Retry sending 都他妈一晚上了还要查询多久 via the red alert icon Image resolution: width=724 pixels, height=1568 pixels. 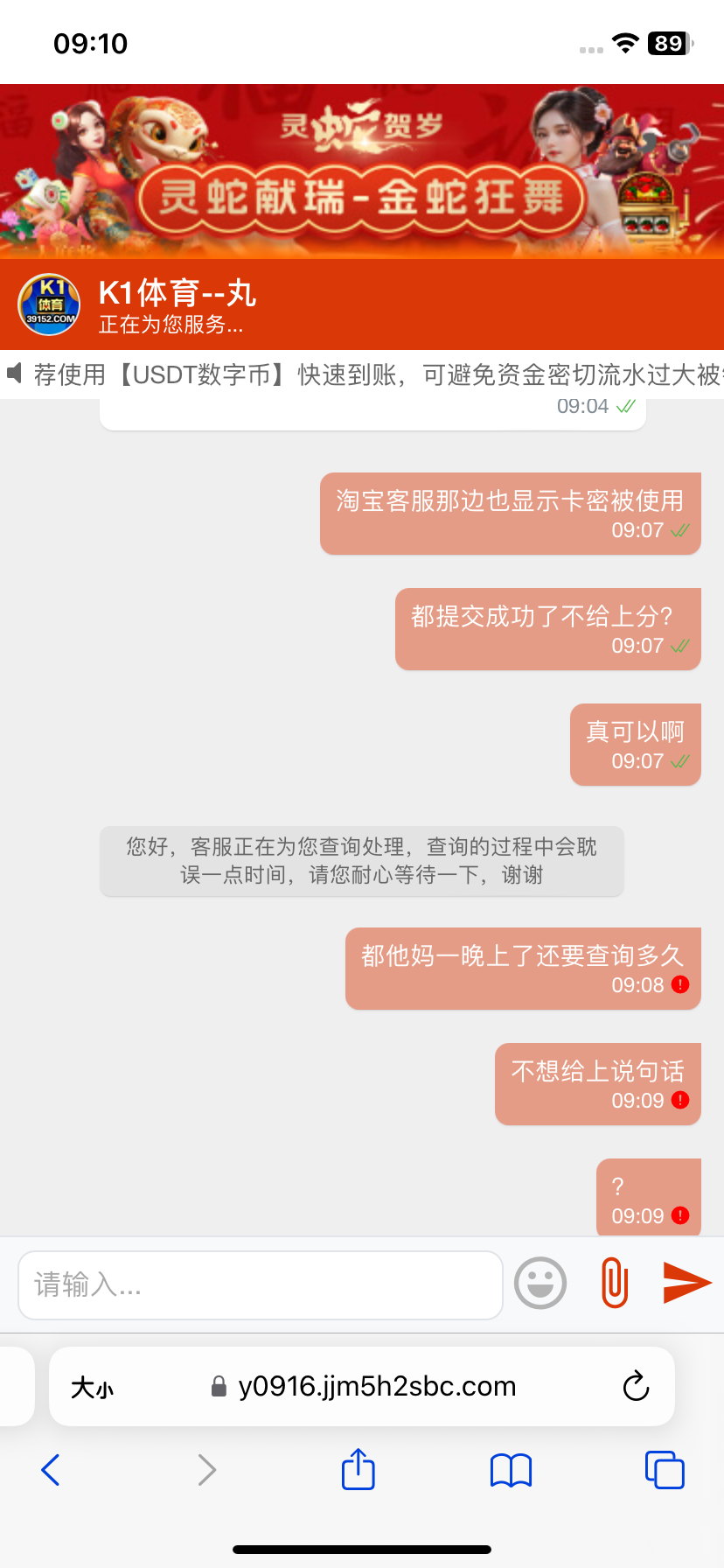[680, 985]
